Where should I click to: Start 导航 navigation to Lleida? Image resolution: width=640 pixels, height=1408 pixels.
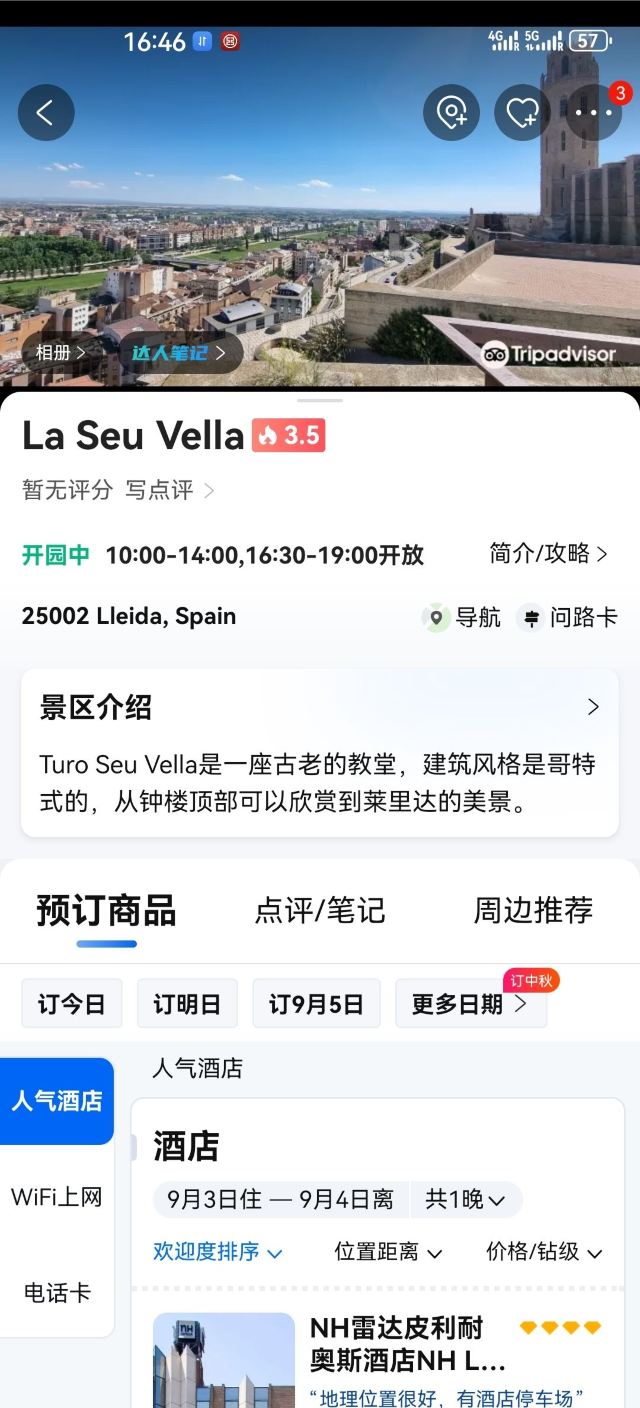coord(462,617)
